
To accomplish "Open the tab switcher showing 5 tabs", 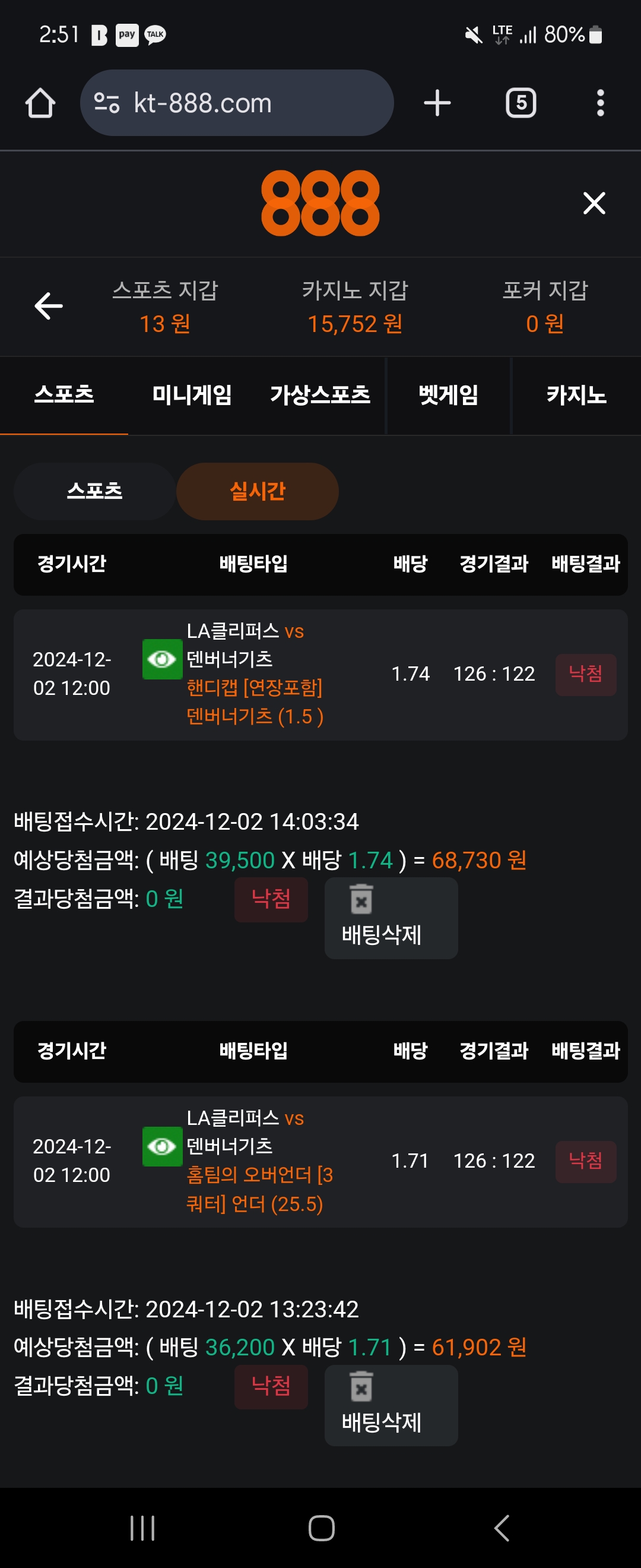I will pyautogui.click(x=521, y=103).
